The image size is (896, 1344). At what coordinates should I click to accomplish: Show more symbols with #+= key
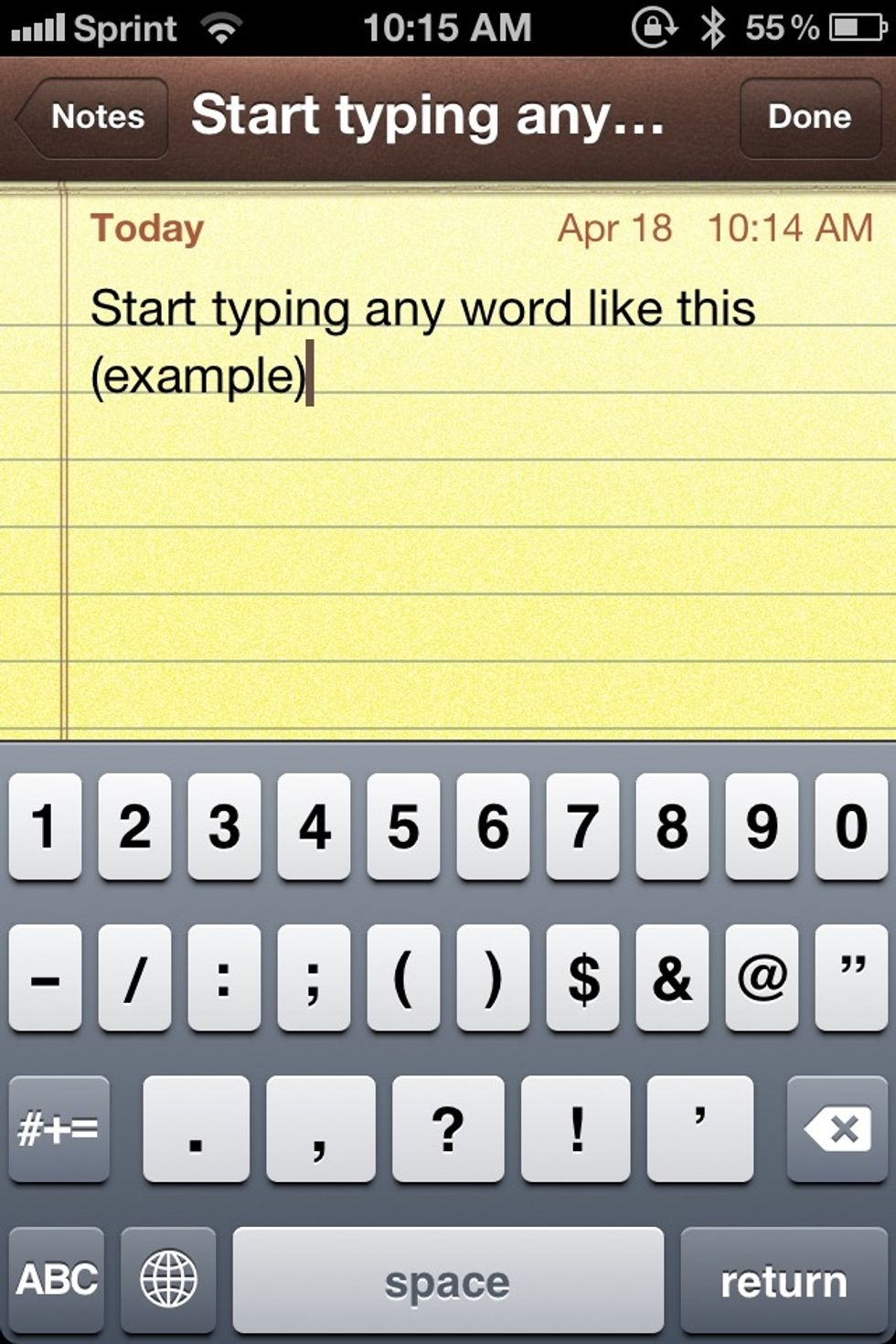[x=59, y=1129]
